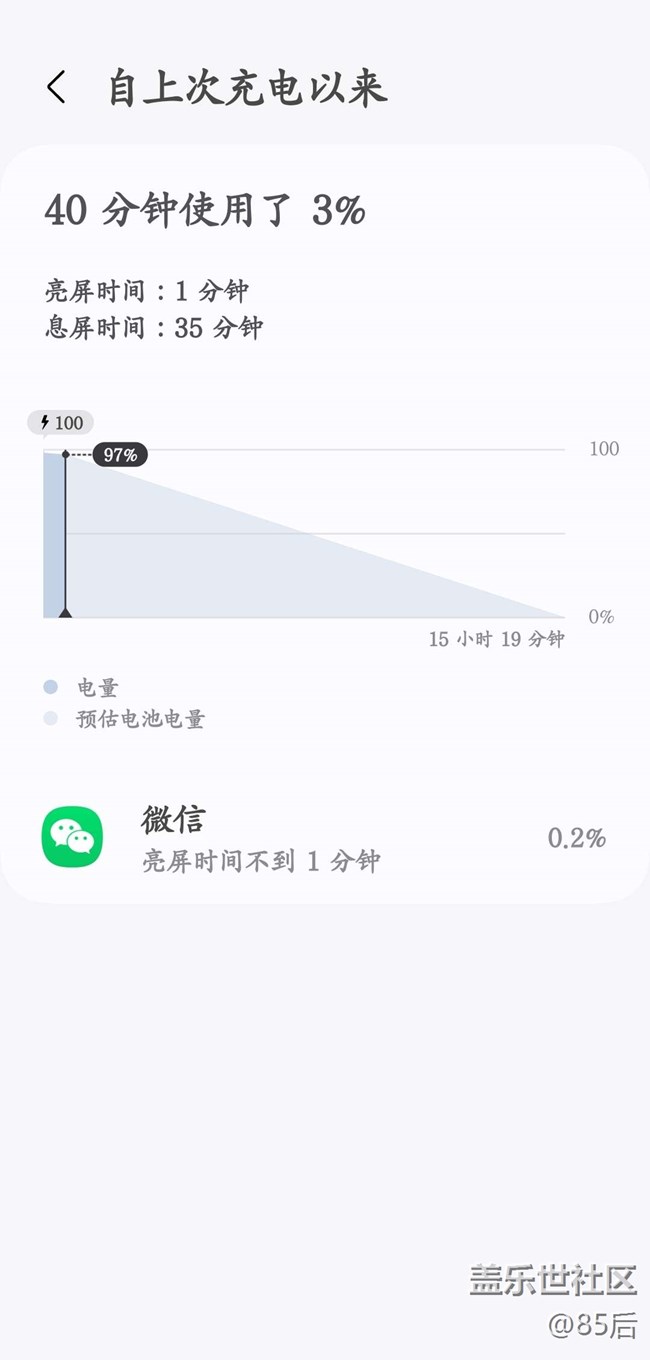Go back from 自上次充电以来 screen
The image size is (650, 1360).
(57, 88)
